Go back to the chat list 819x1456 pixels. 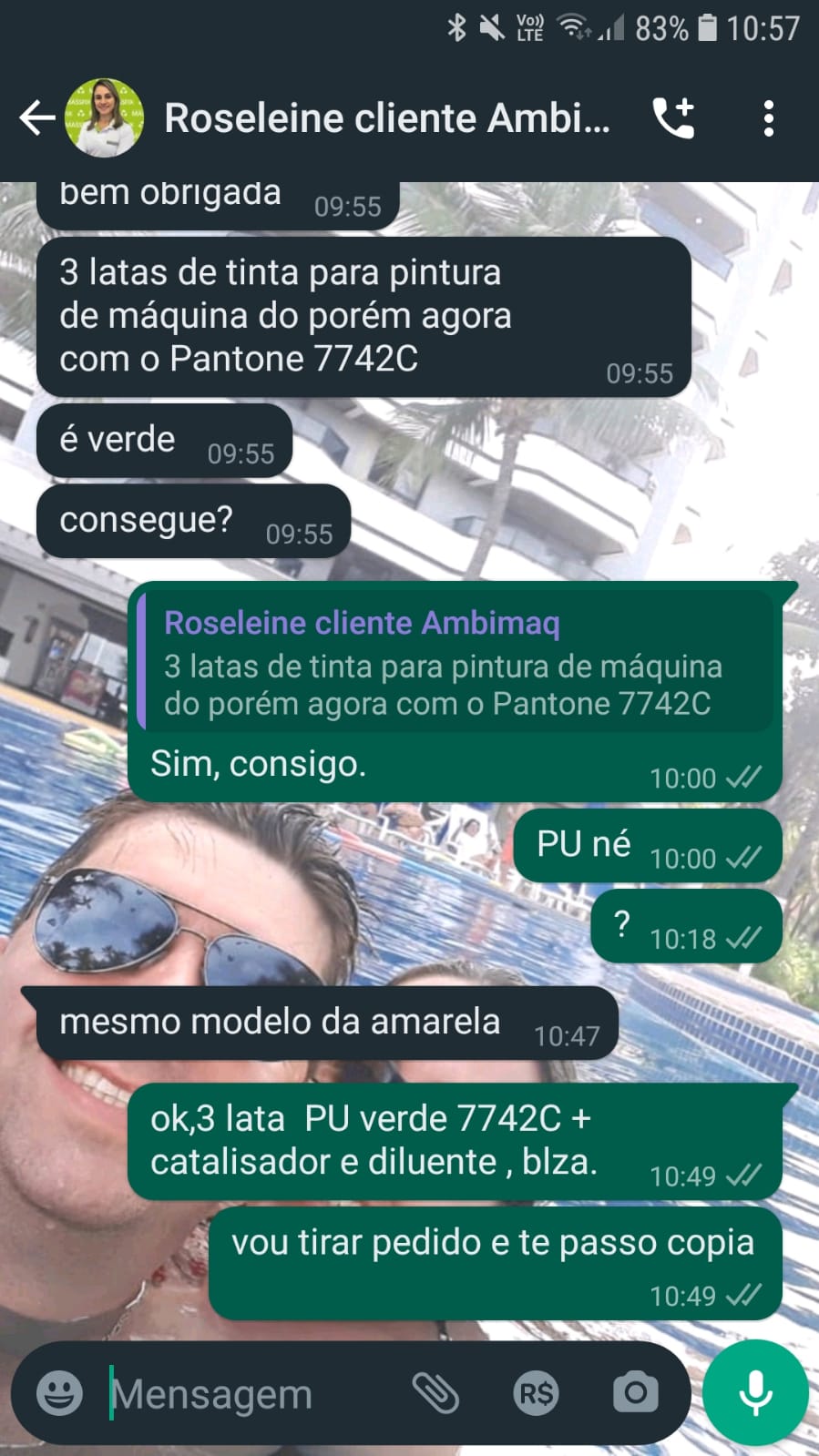point(36,118)
